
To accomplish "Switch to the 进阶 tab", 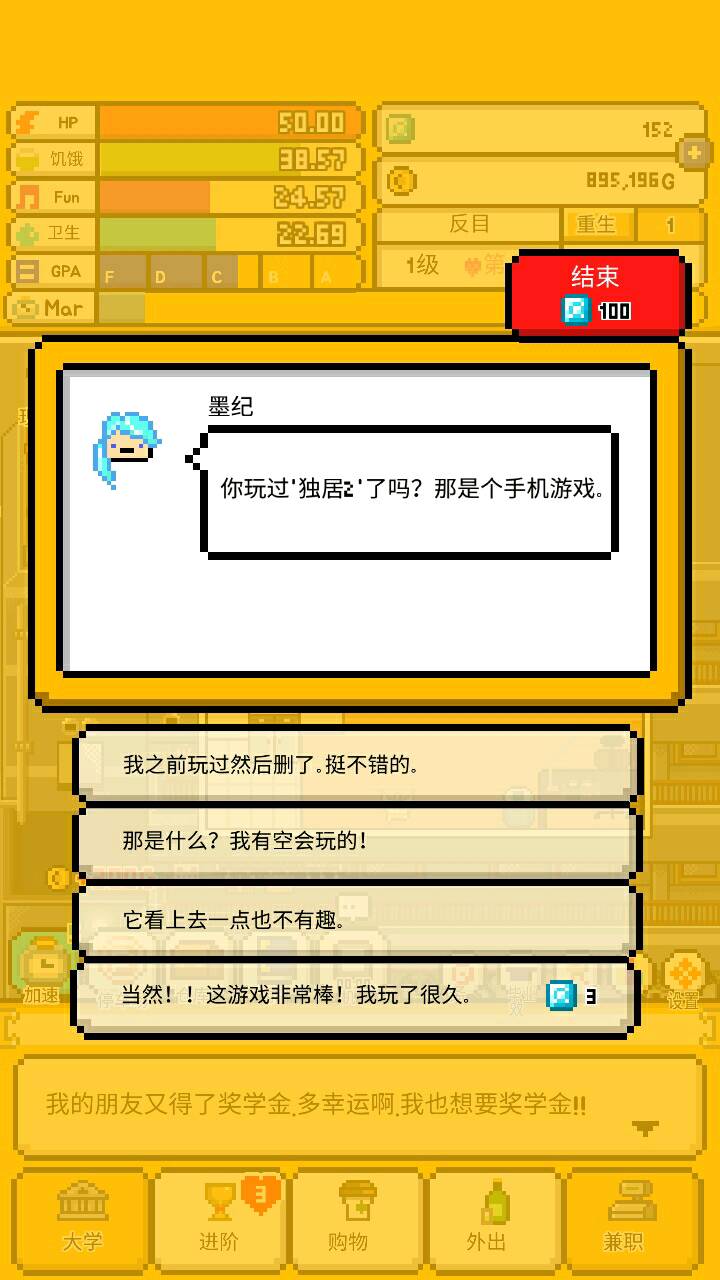I will pos(219,1216).
